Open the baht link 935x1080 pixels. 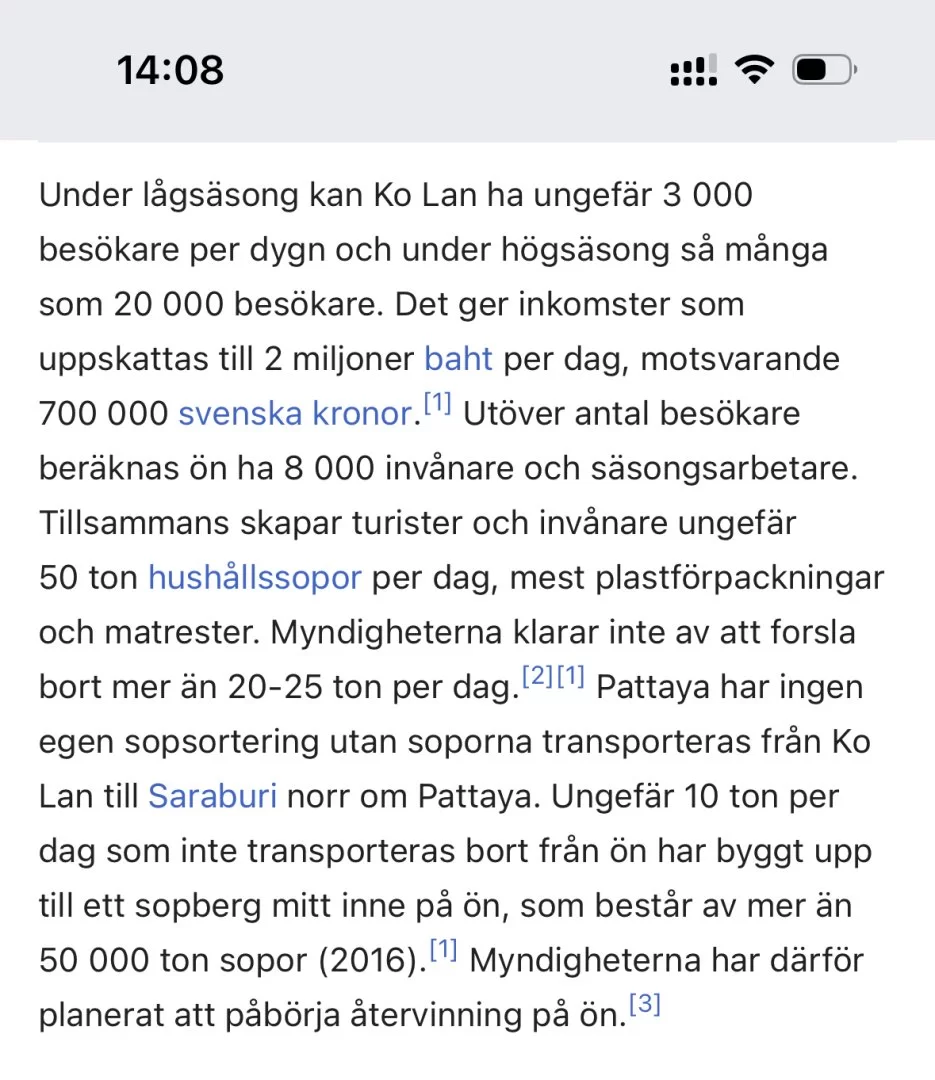pos(458,358)
